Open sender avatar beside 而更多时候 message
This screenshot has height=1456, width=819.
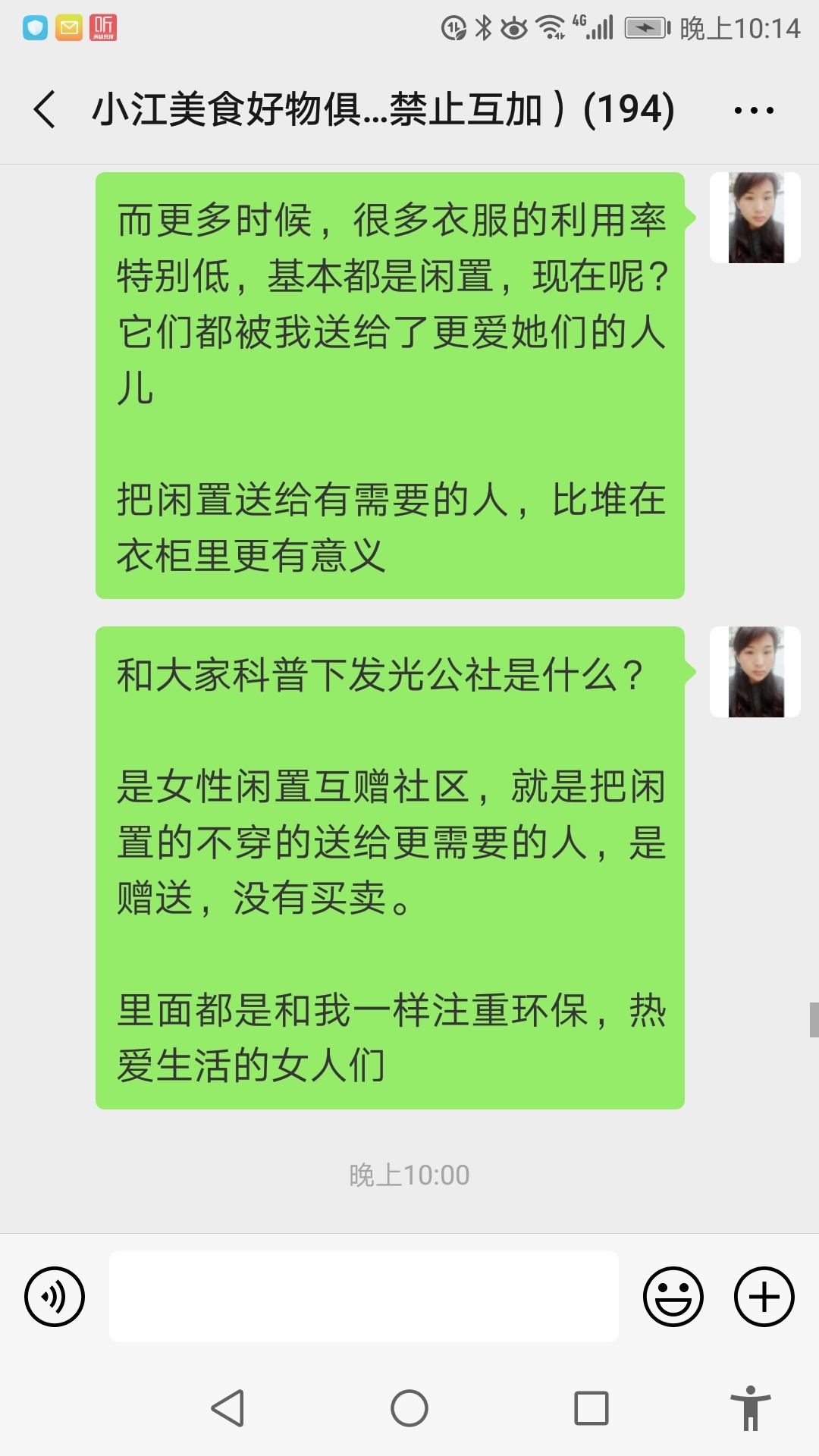755,218
